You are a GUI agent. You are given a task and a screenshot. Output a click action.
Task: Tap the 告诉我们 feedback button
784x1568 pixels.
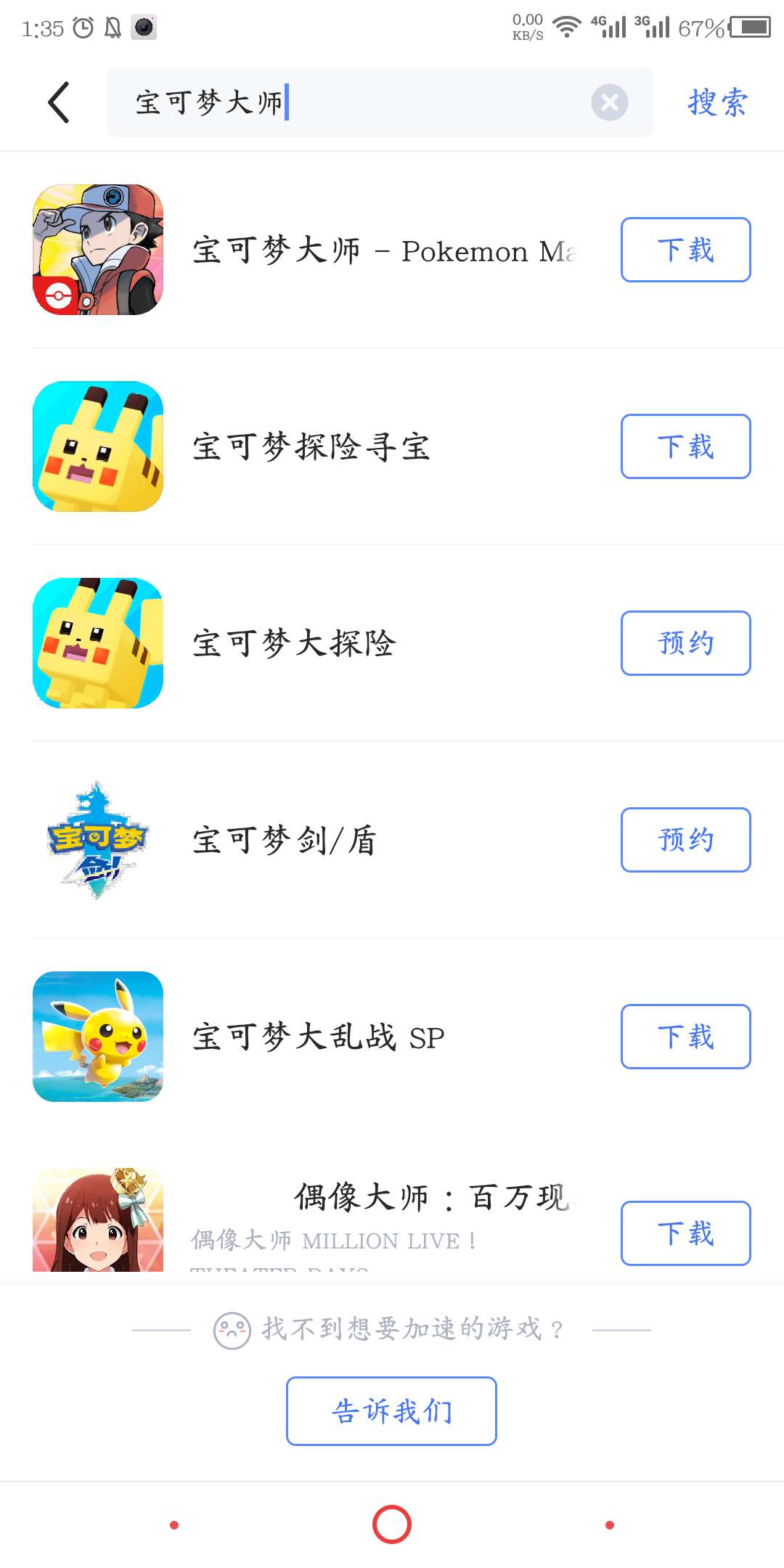click(391, 1410)
